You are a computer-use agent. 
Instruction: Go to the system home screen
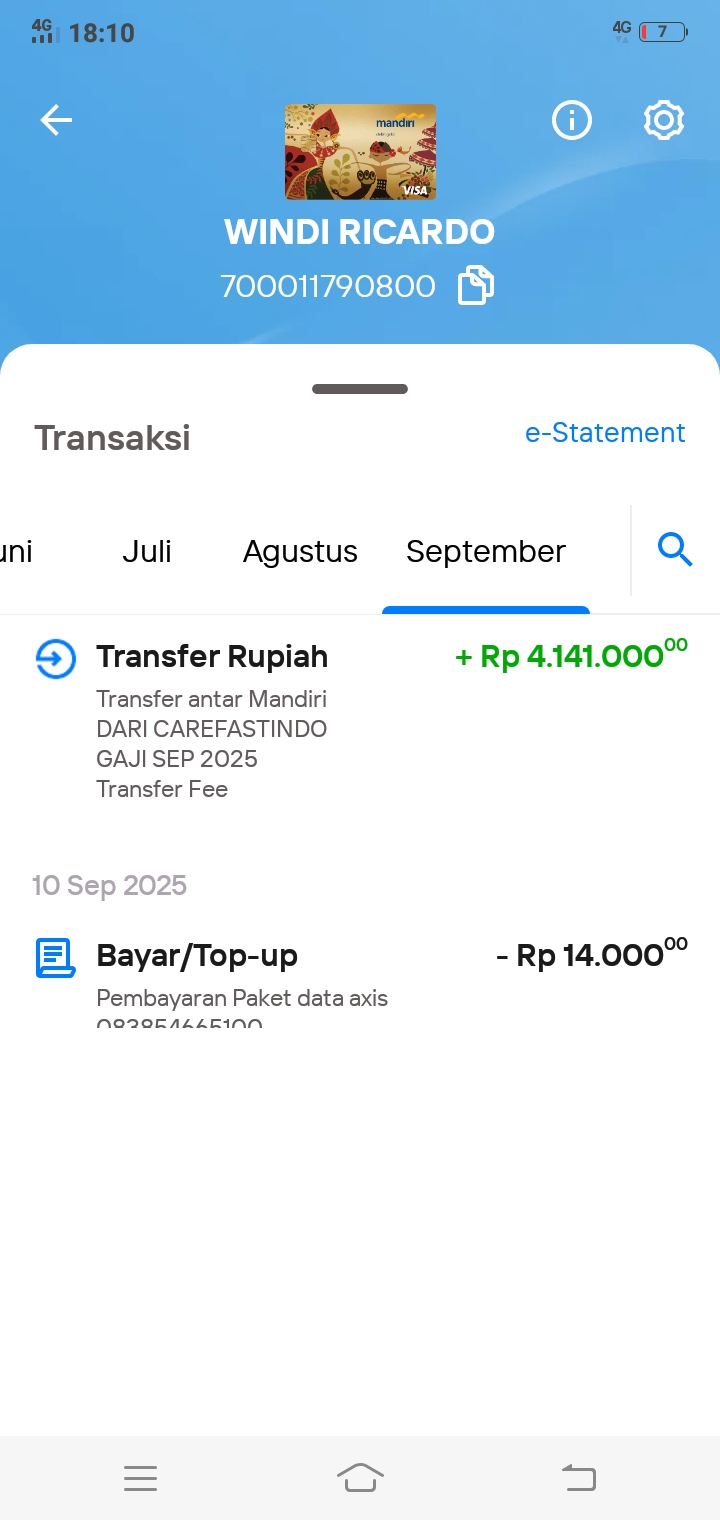360,1477
